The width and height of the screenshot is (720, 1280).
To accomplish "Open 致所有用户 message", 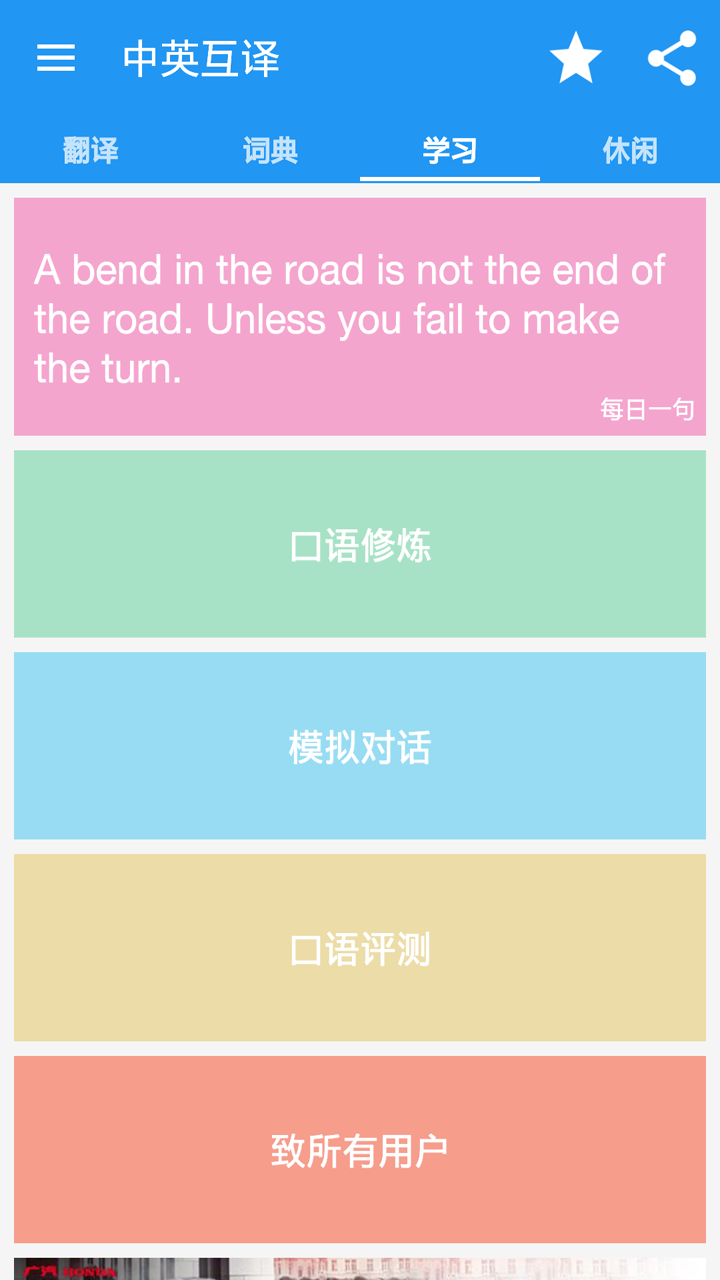I will tap(360, 1150).
